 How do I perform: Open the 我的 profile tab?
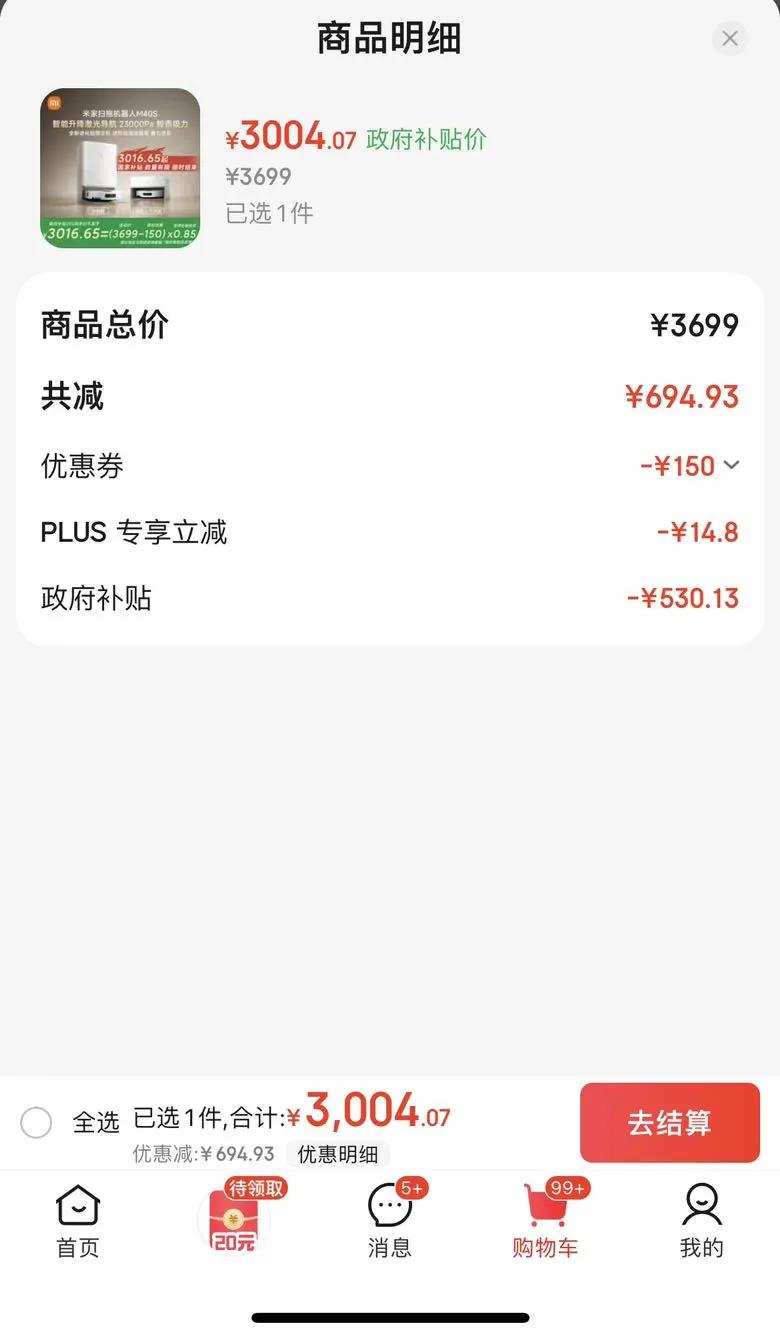click(x=701, y=1220)
